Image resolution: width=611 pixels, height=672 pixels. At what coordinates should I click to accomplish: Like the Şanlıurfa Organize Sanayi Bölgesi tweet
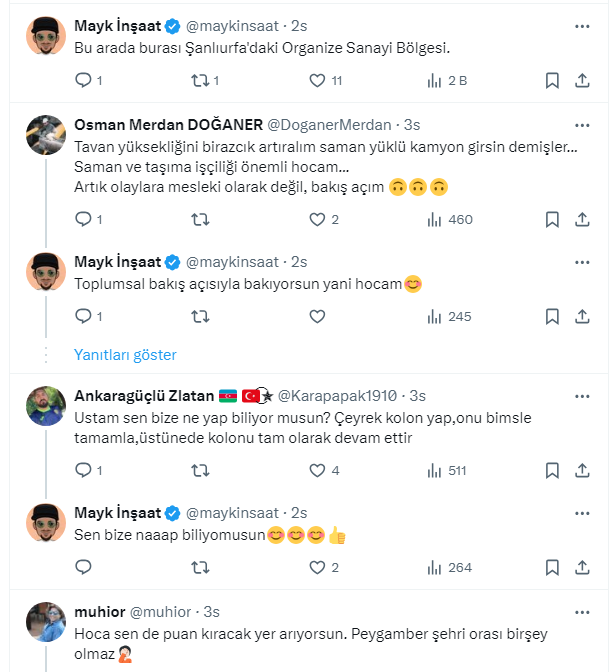[317, 80]
